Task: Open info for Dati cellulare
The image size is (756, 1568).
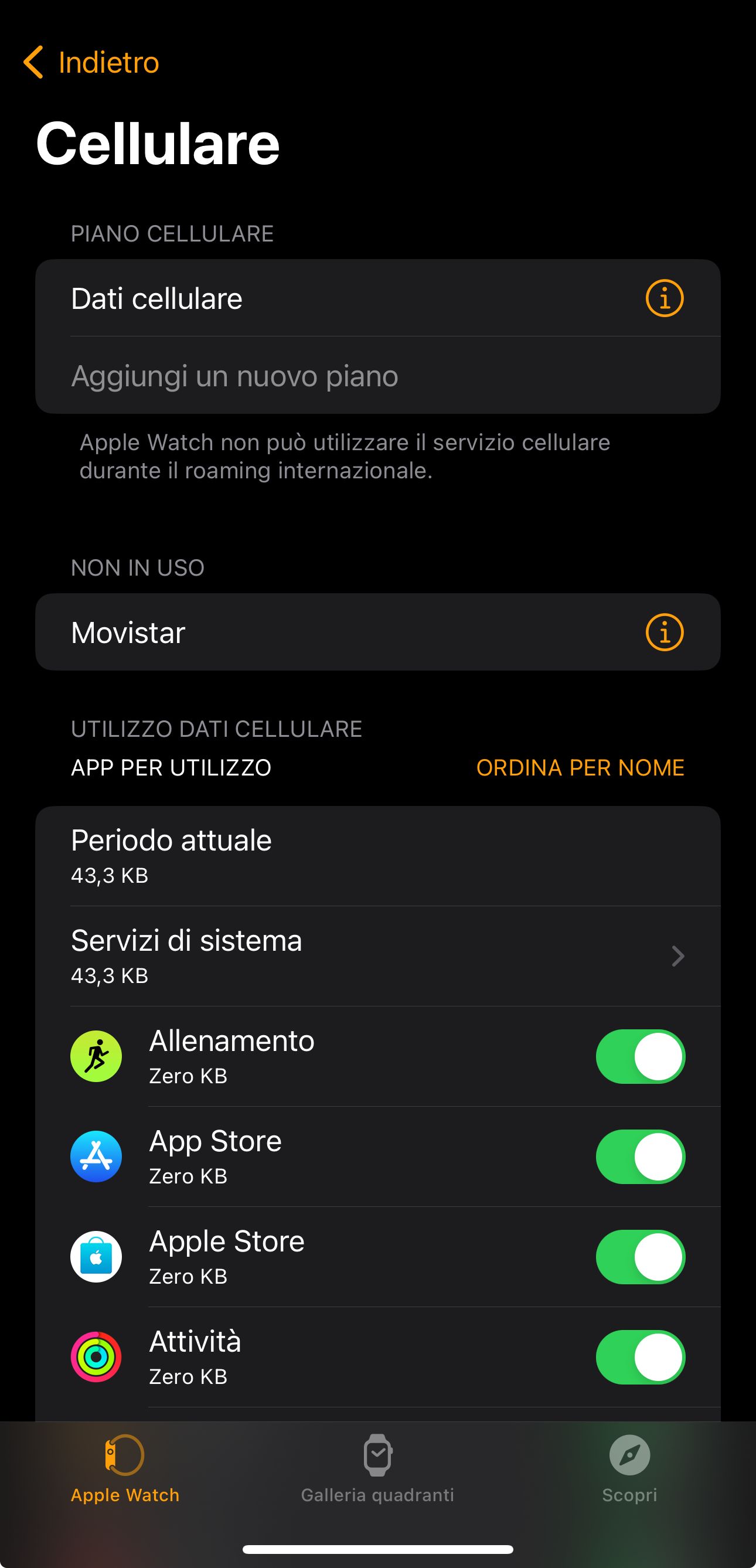Action: [x=664, y=298]
